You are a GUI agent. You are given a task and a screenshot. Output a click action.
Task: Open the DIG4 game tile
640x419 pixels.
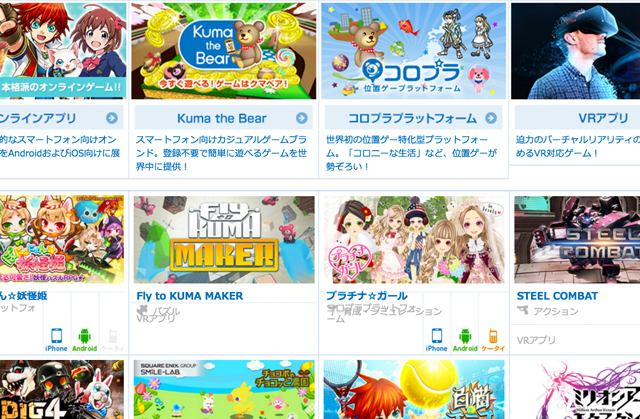60,391
